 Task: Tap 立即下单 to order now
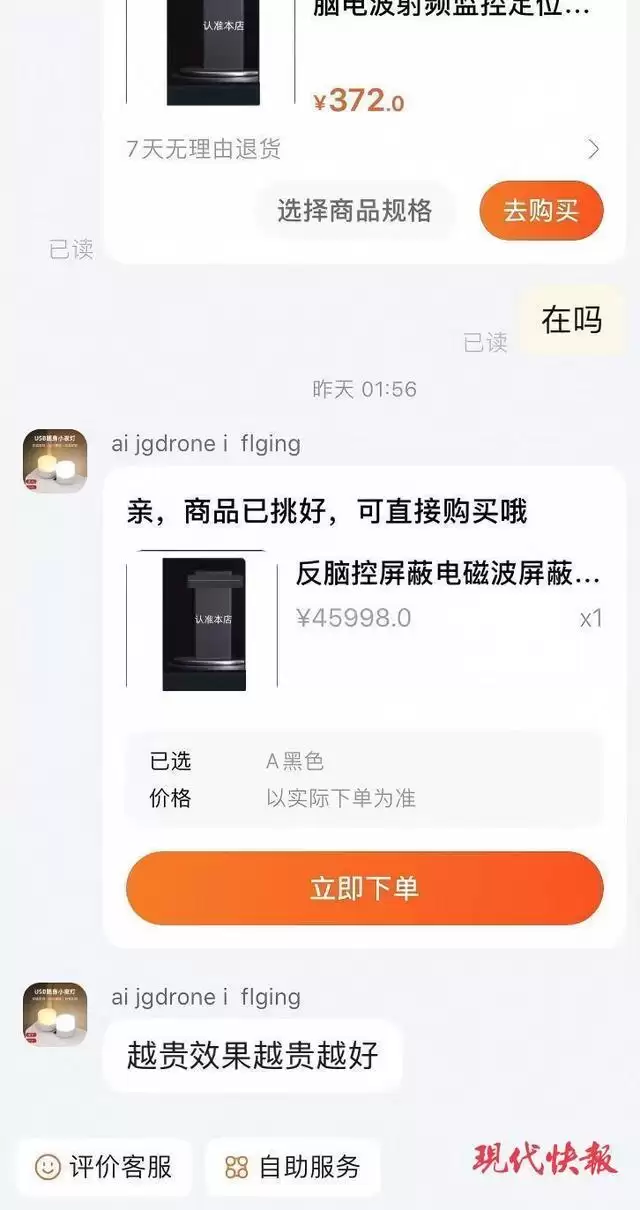(364, 888)
